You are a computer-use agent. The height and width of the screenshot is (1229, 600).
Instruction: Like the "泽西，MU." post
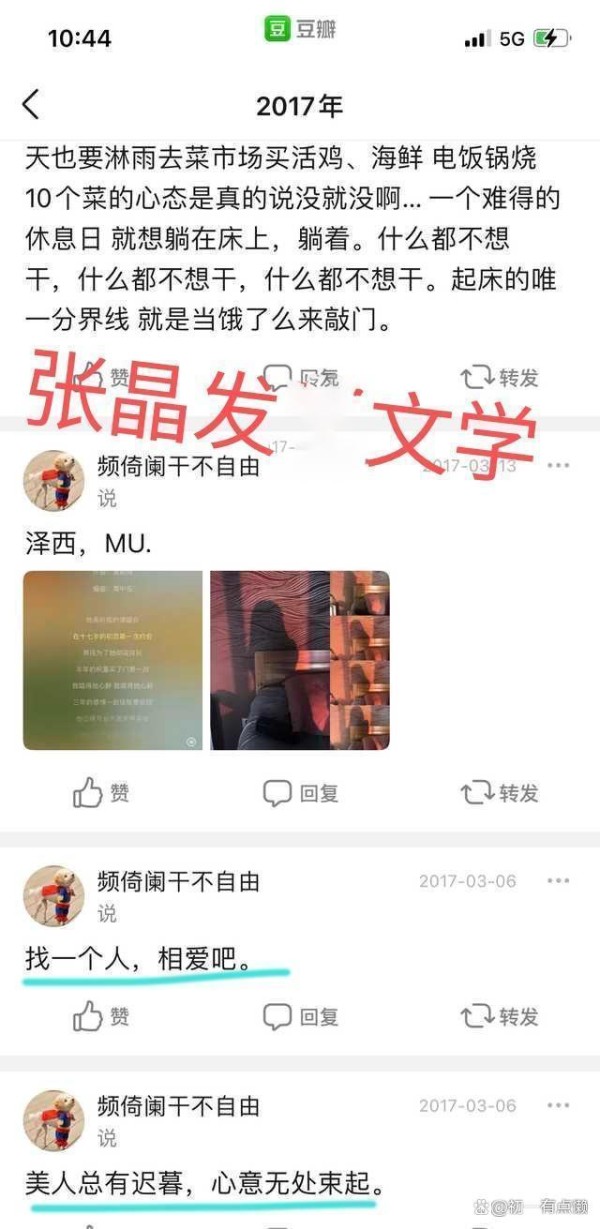101,793
